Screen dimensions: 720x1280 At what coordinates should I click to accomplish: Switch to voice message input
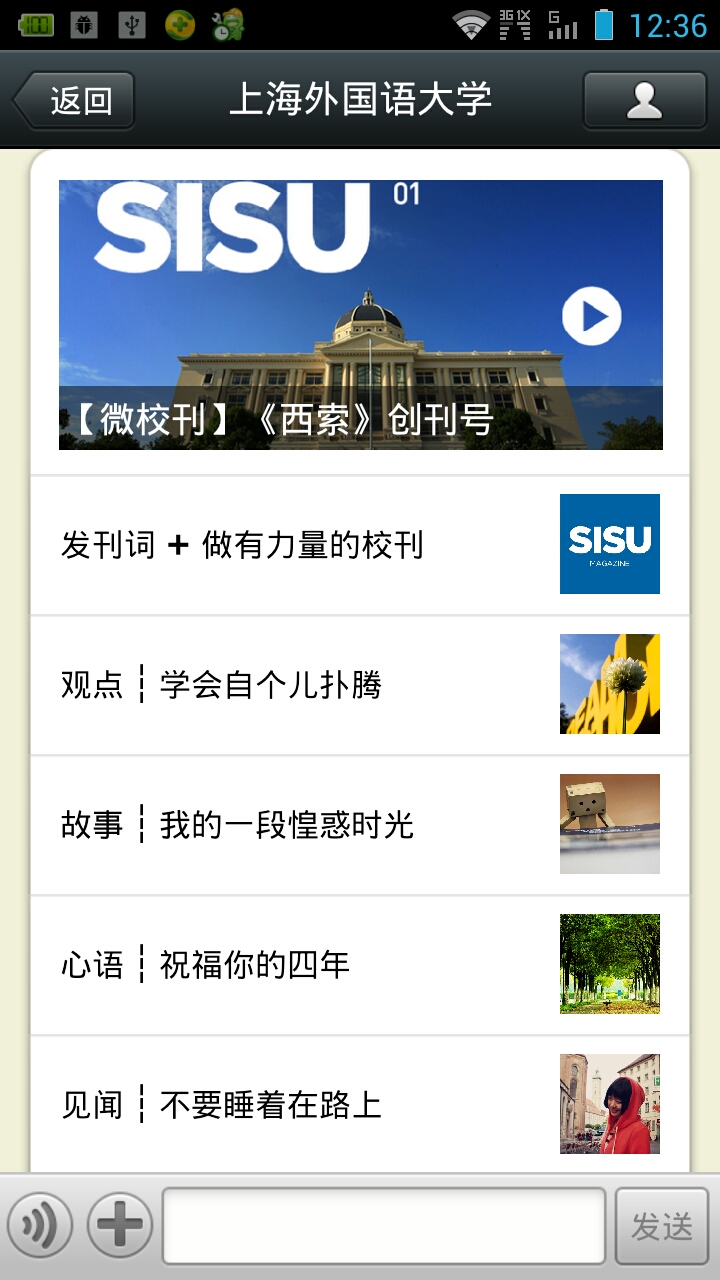coord(41,1225)
